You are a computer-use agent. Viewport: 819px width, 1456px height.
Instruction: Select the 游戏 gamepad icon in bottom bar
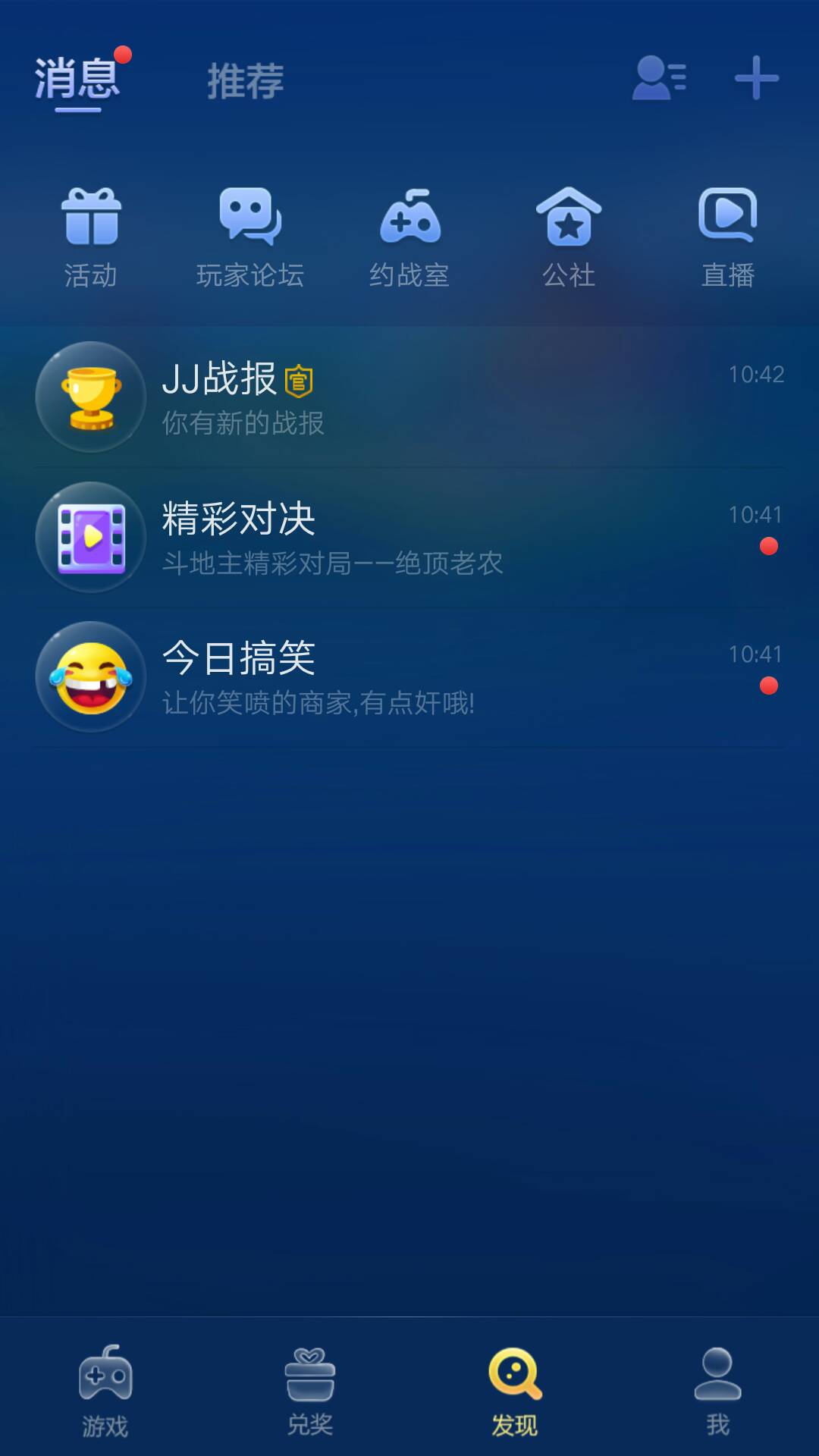pyautogui.click(x=105, y=1380)
